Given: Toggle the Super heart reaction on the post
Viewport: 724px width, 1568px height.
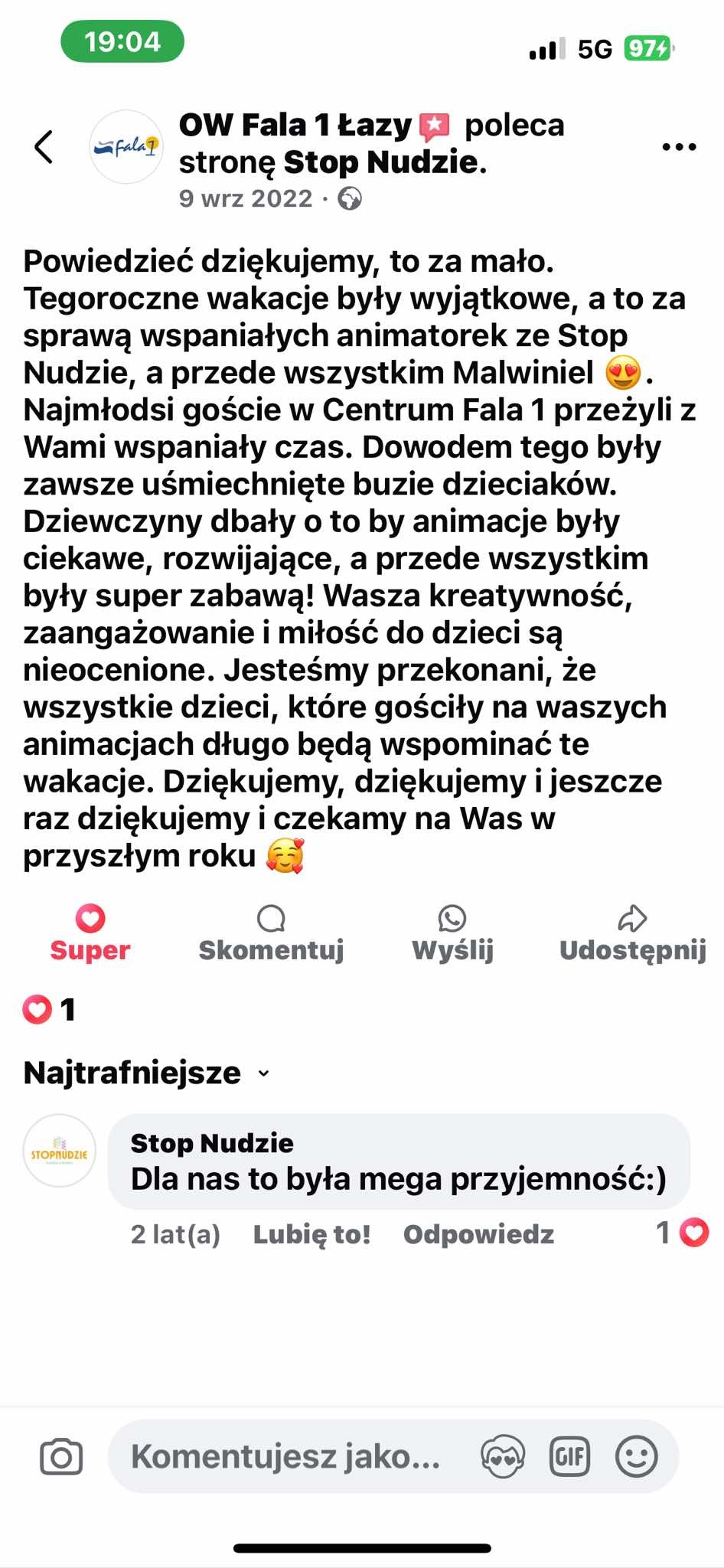Looking at the screenshot, I should 89,931.
